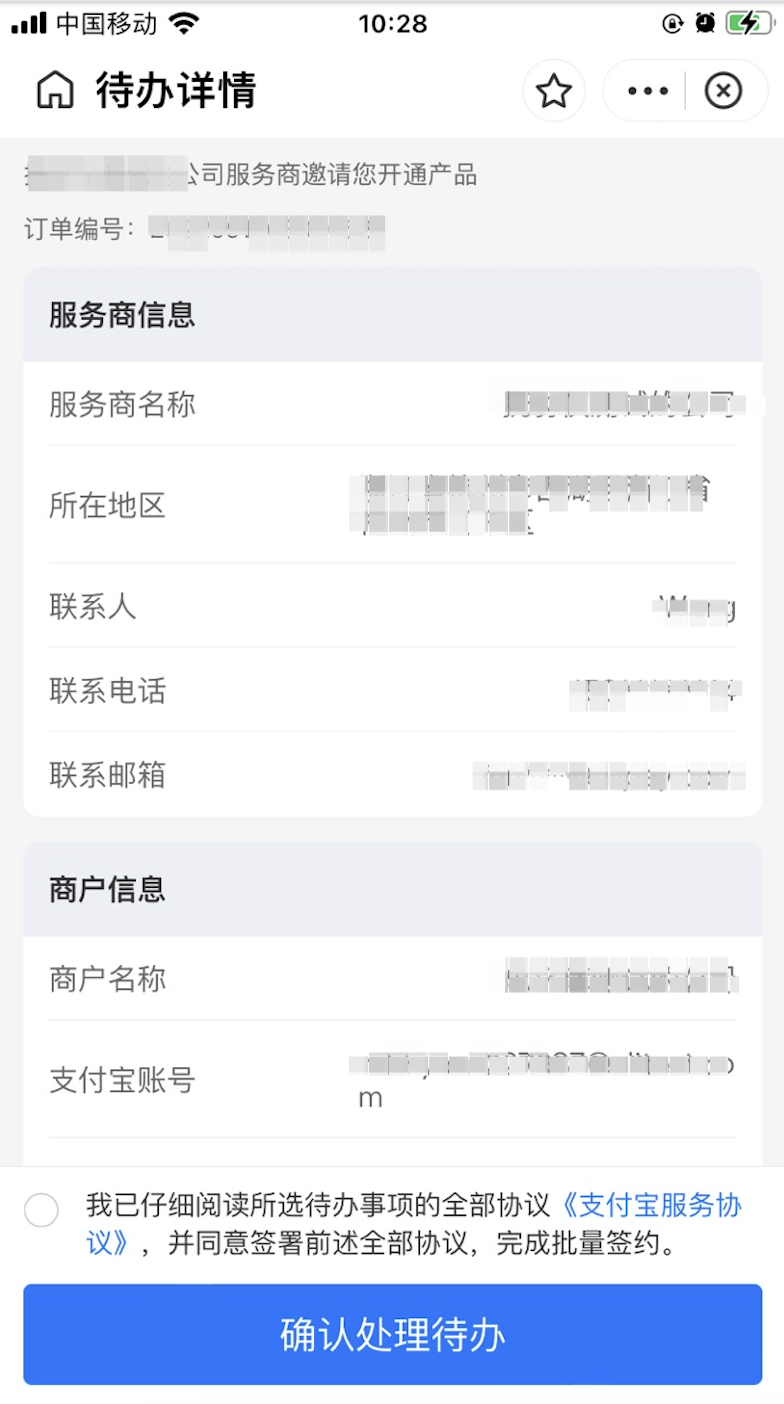Tap the 确认处理待办 button

392,1335
